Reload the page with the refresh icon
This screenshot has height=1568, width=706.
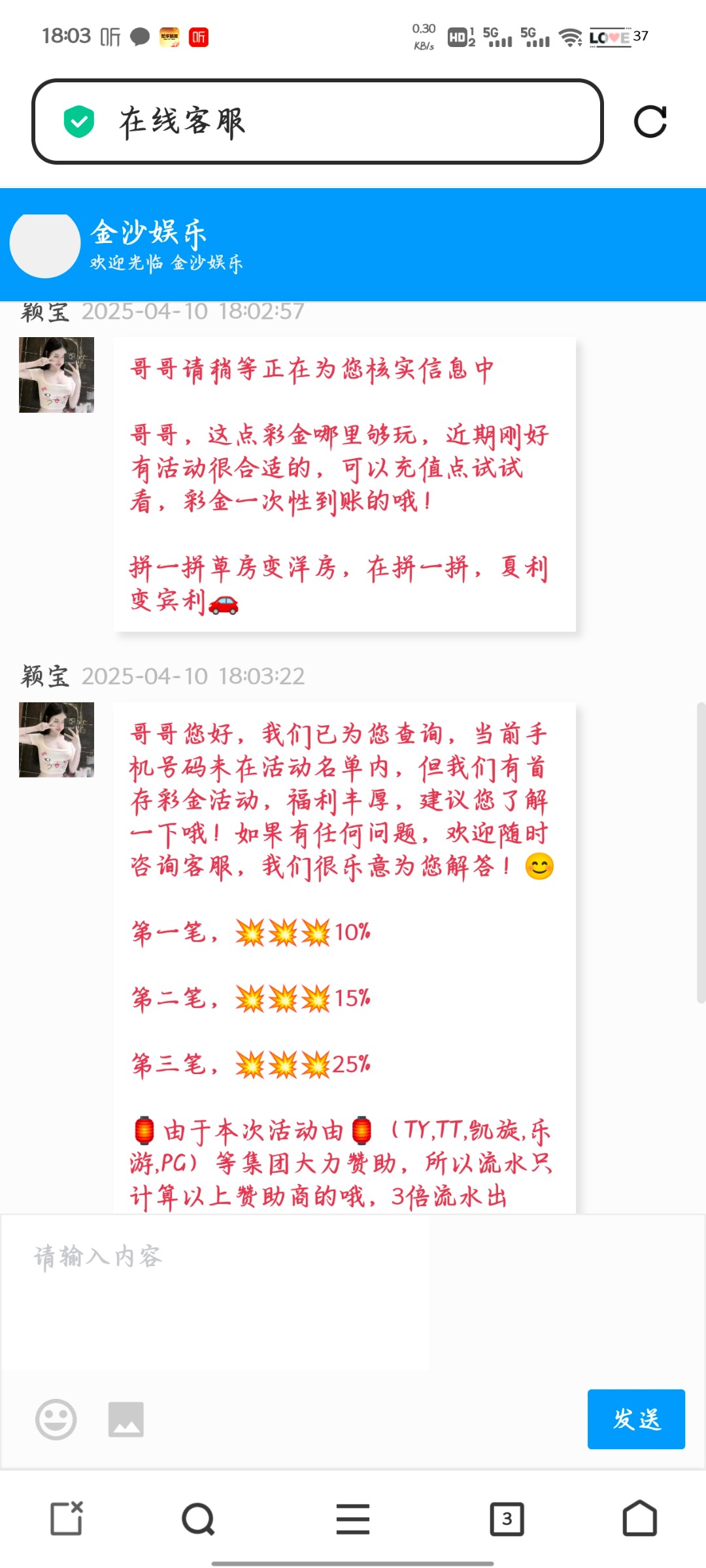[x=650, y=122]
